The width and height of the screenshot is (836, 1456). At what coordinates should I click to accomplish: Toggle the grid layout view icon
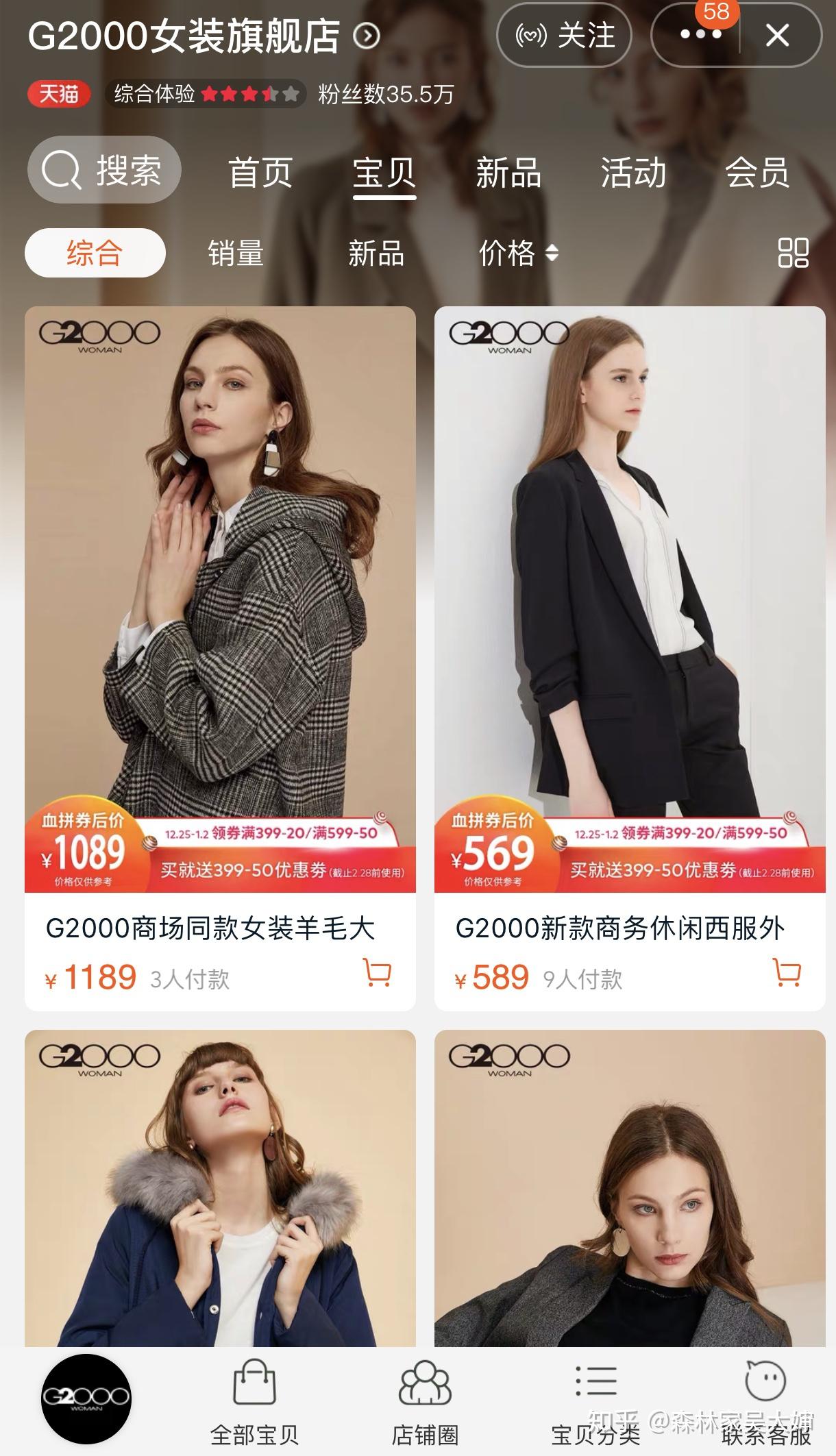794,253
